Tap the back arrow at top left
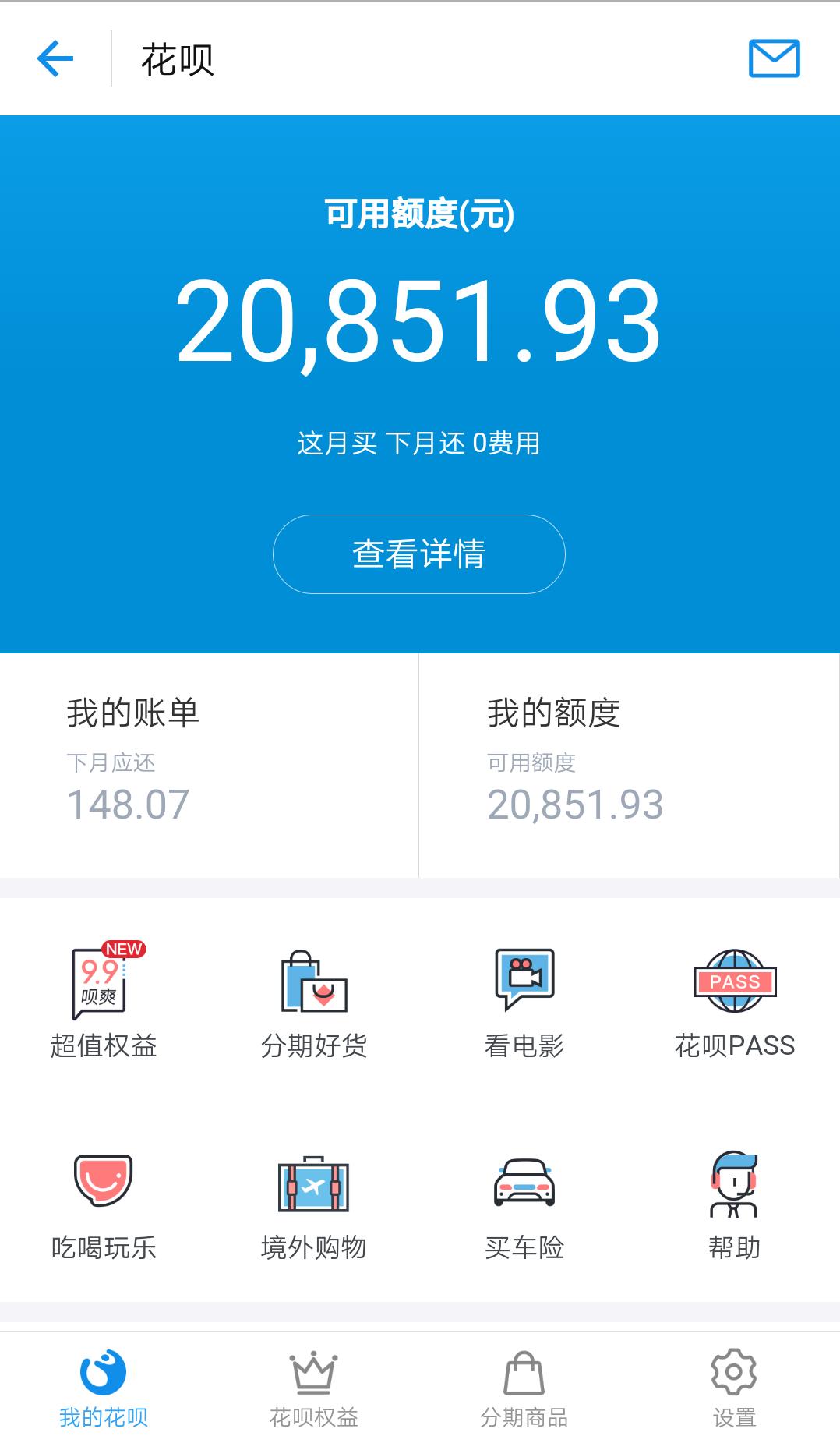The height and width of the screenshot is (1443, 840). [55, 58]
